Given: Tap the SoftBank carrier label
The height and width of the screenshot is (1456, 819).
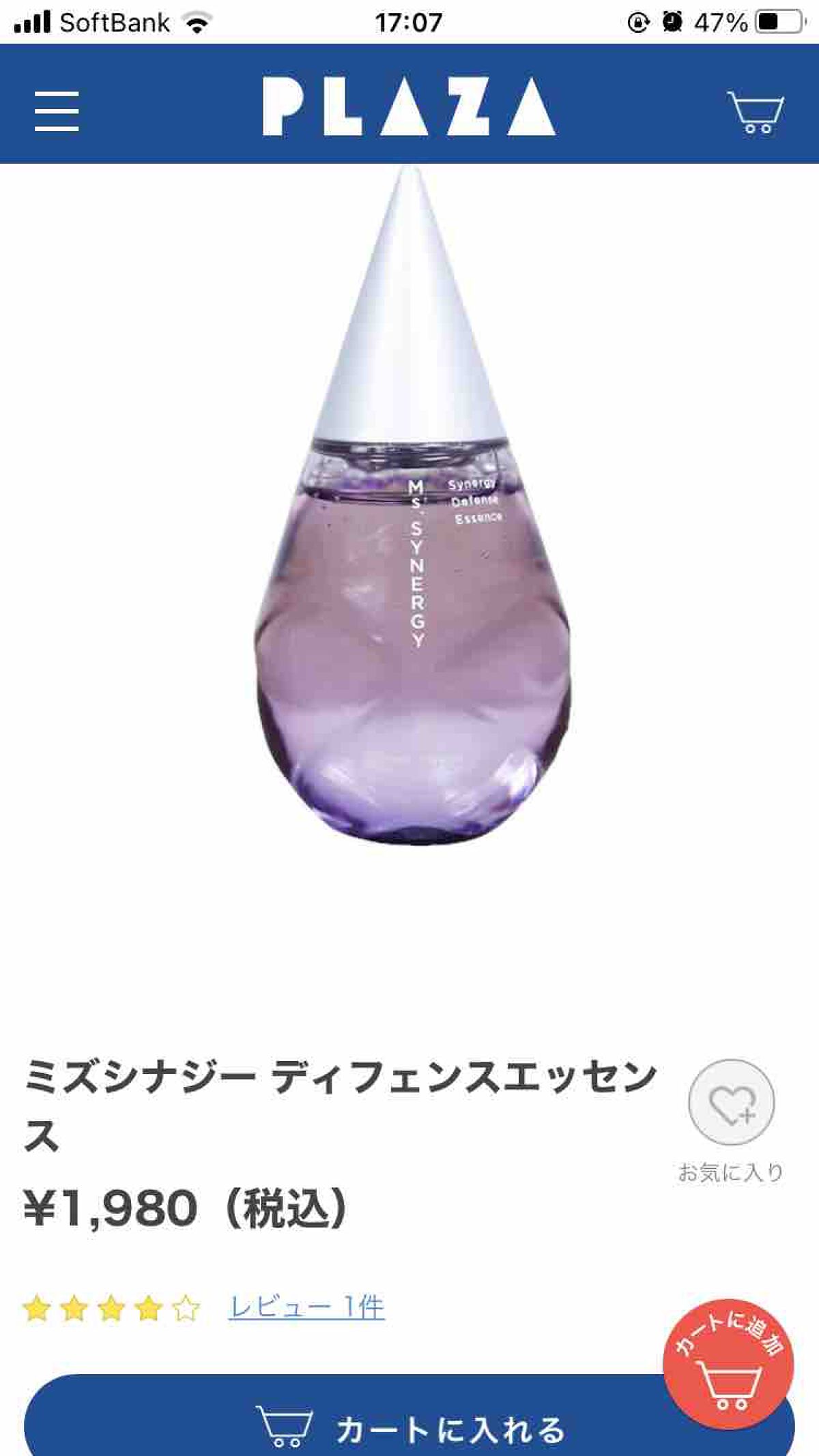Looking at the screenshot, I should (113, 22).
